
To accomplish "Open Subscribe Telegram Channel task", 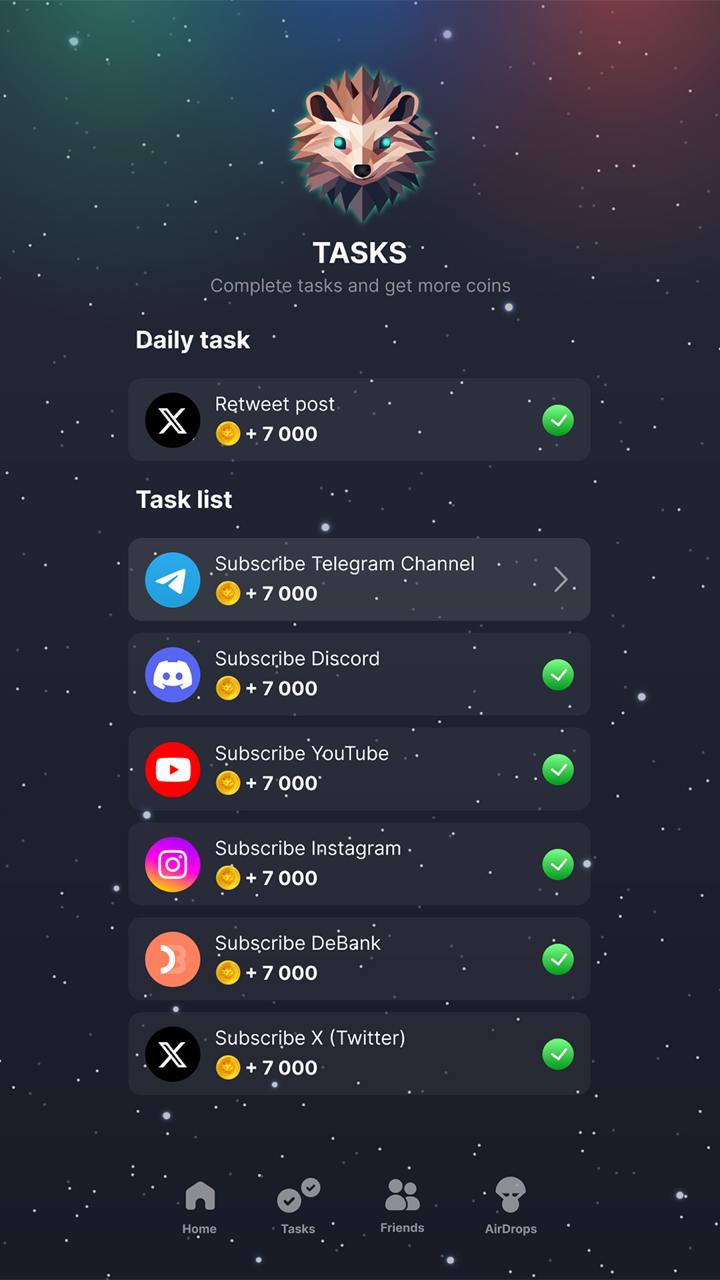I will pyautogui.click(x=358, y=579).
